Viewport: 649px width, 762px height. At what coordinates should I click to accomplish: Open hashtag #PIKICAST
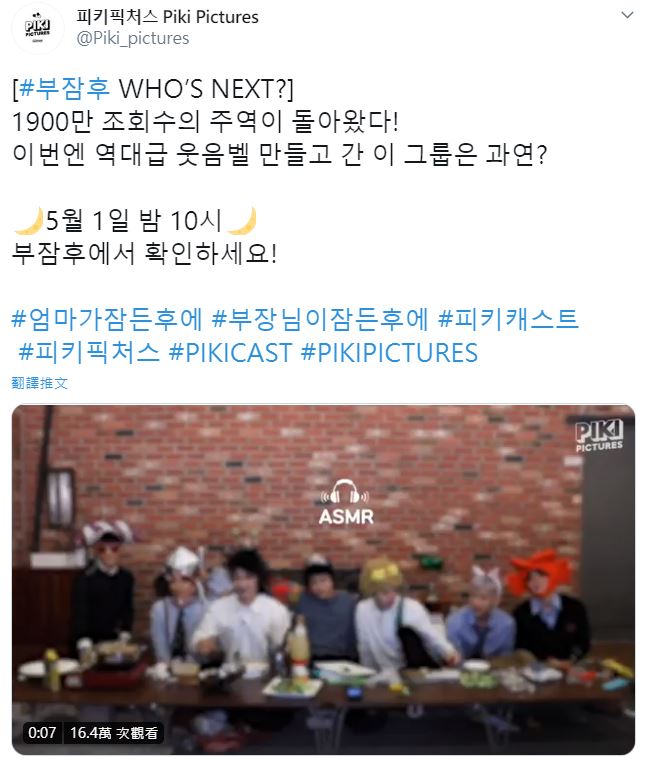point(231,352)
